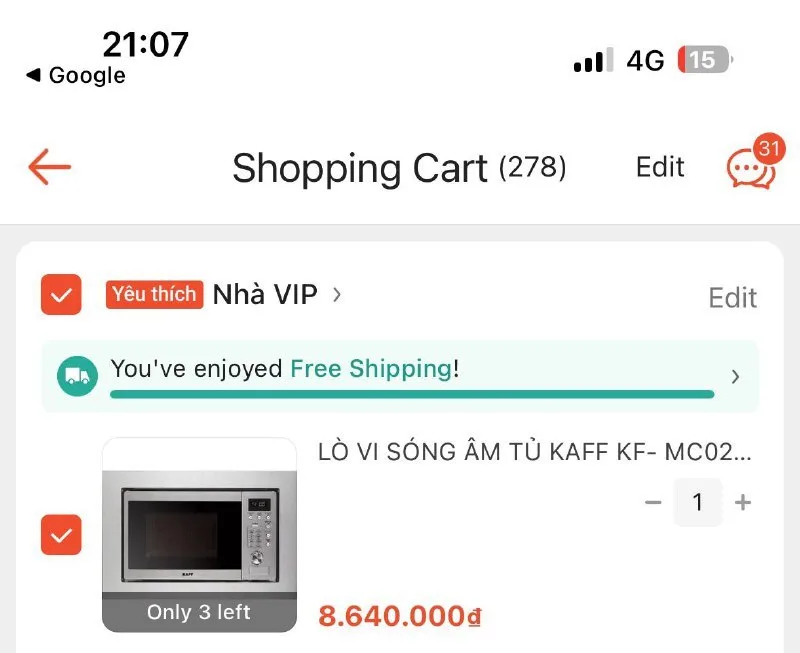Open LÒ VI SÓNG ÂM TỦ KAFF product title
This screenshot has width=800, height=653.
coord(535,452)
